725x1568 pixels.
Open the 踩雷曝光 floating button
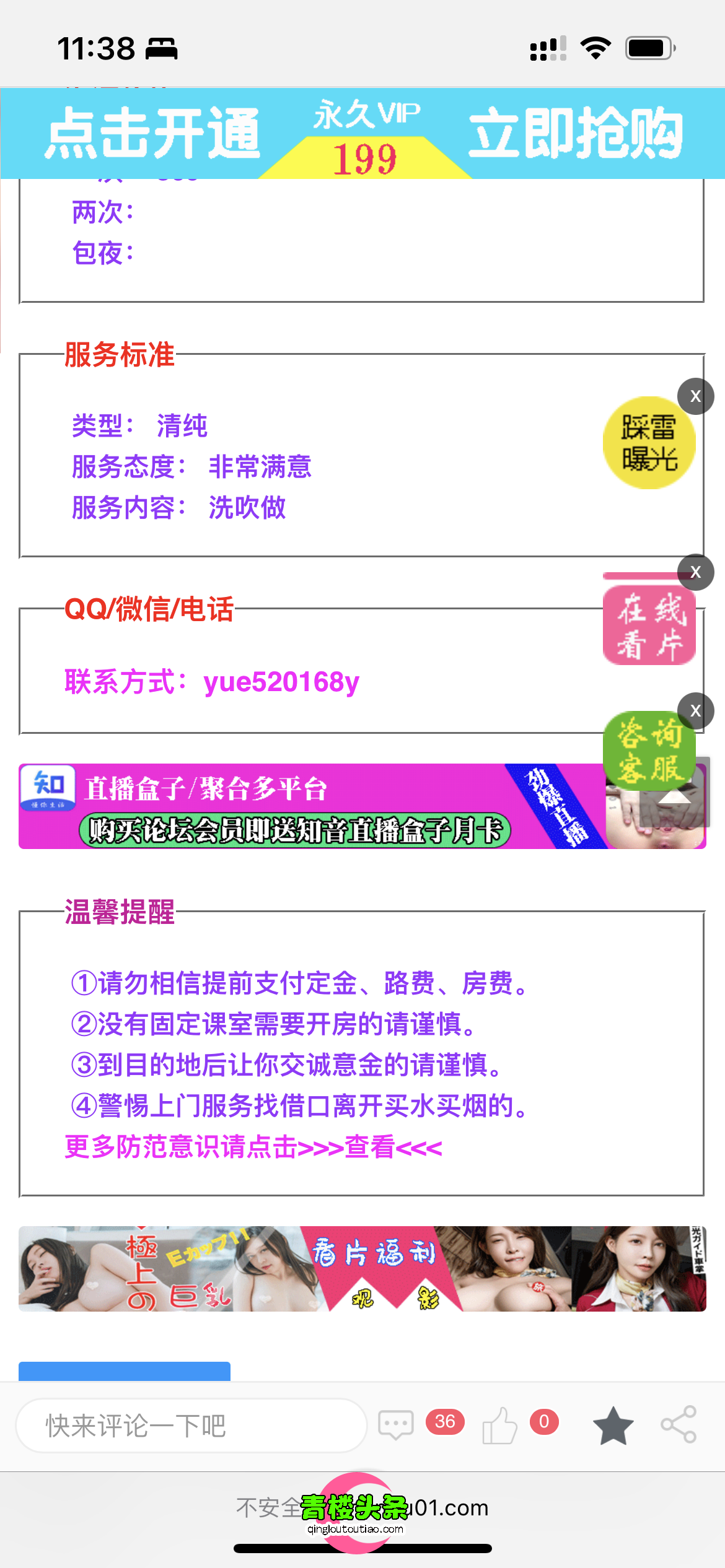pyautogui.click(x=649, y=443)
